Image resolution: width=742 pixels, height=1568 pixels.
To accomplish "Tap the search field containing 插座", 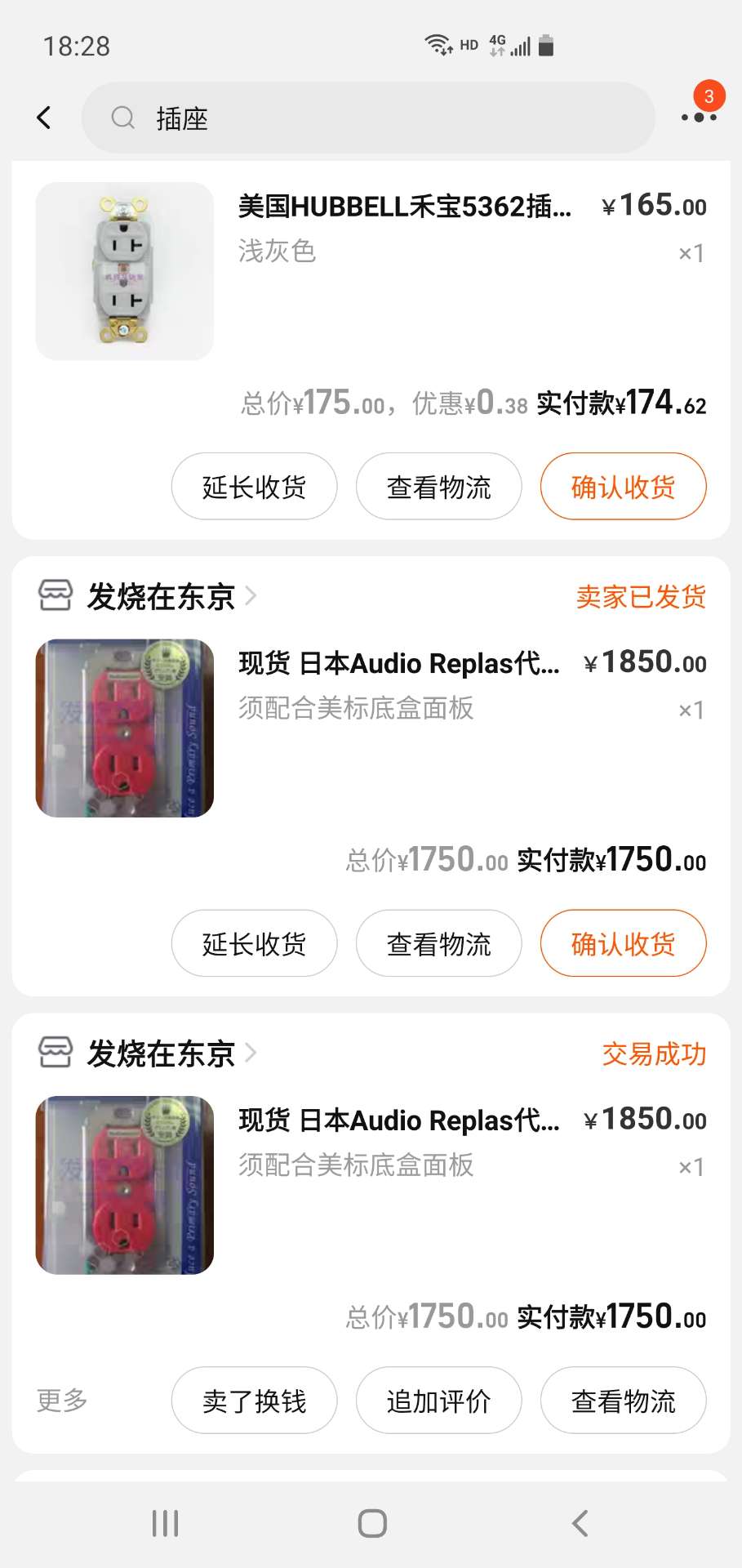I will (x=367, y=118).
